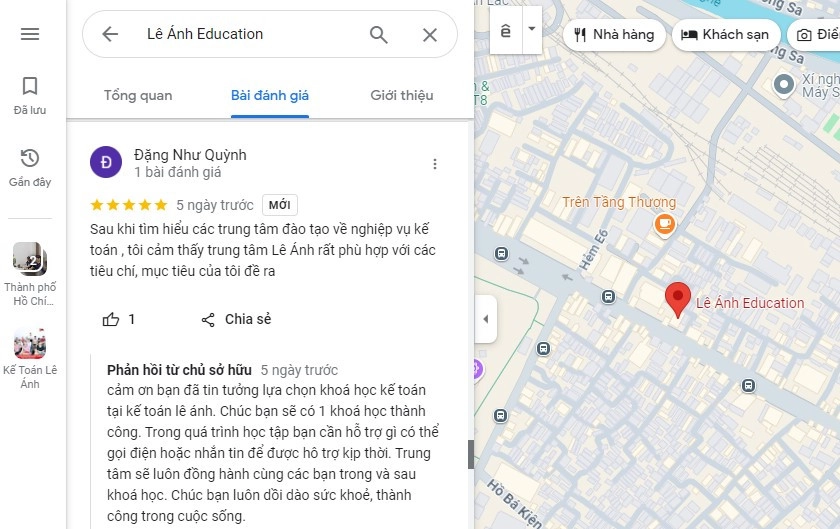The image size is (840, 529).
Task: Clear the search box
Action: (430, 35)
